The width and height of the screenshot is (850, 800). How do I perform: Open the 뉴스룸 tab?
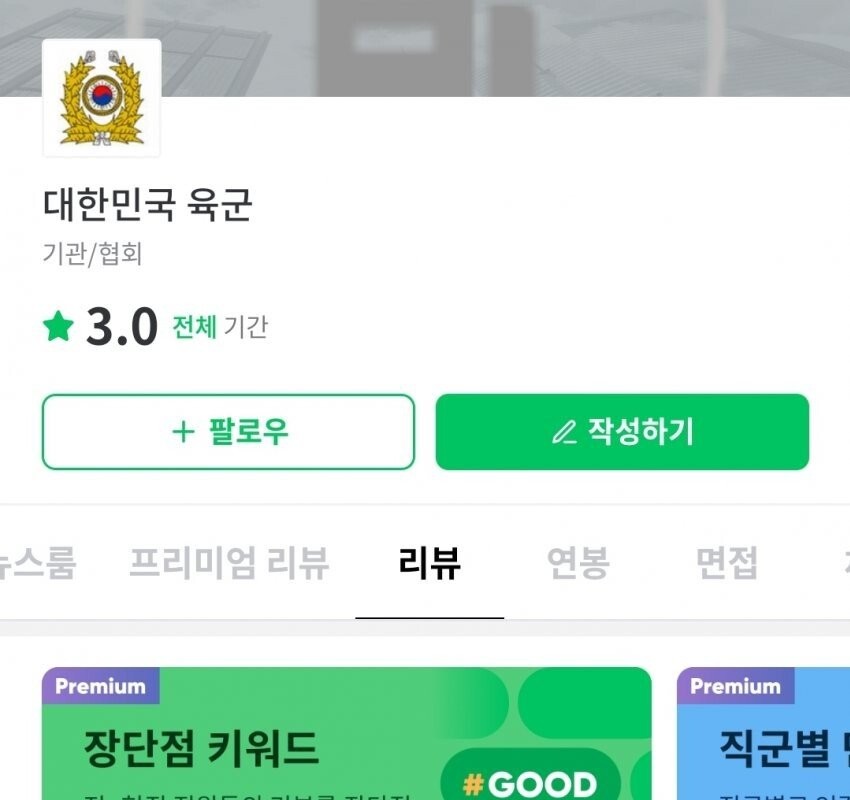(38, 563)
